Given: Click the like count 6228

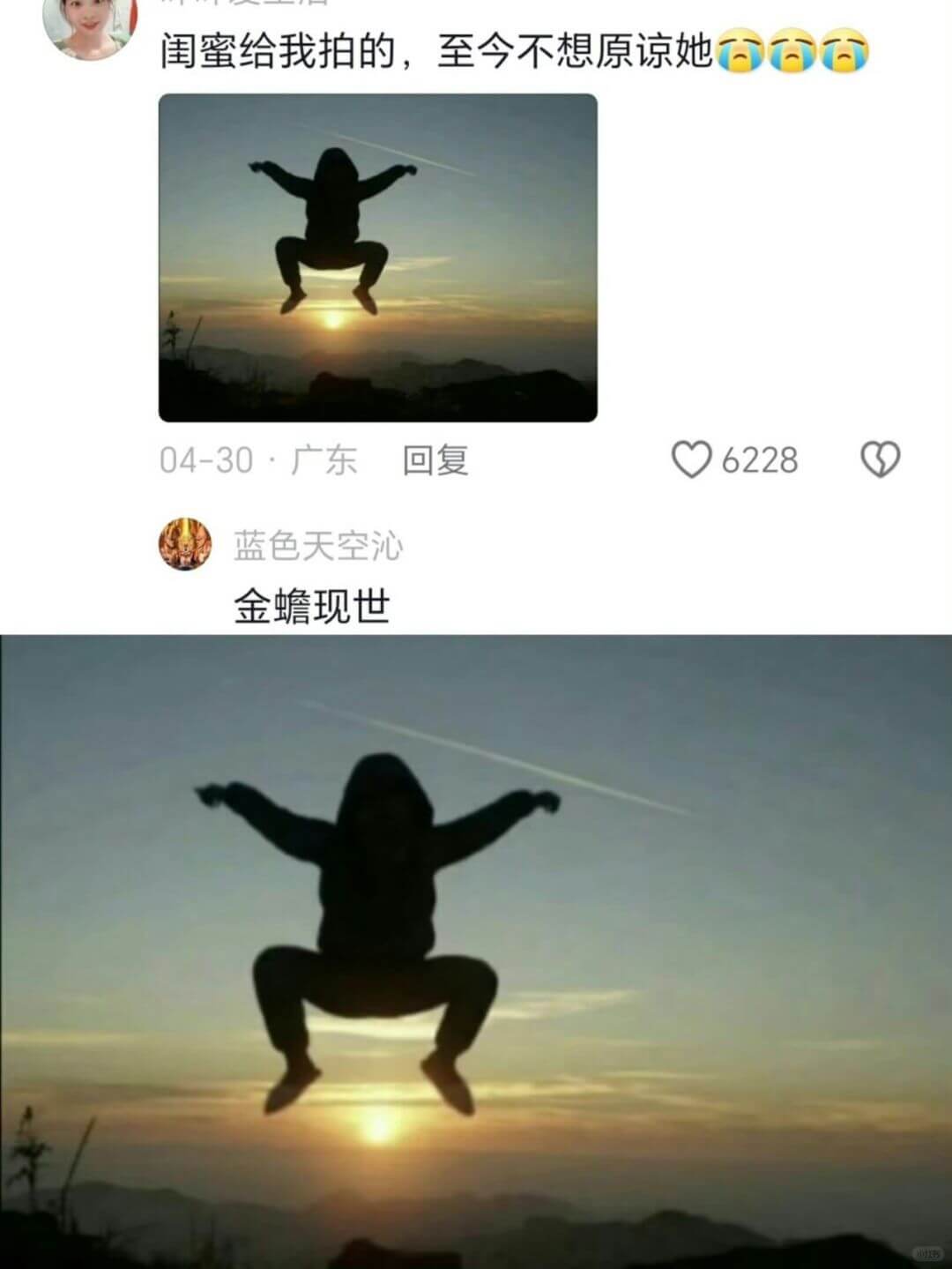Looking at the screenshot, I should click(x=759, y=458).
